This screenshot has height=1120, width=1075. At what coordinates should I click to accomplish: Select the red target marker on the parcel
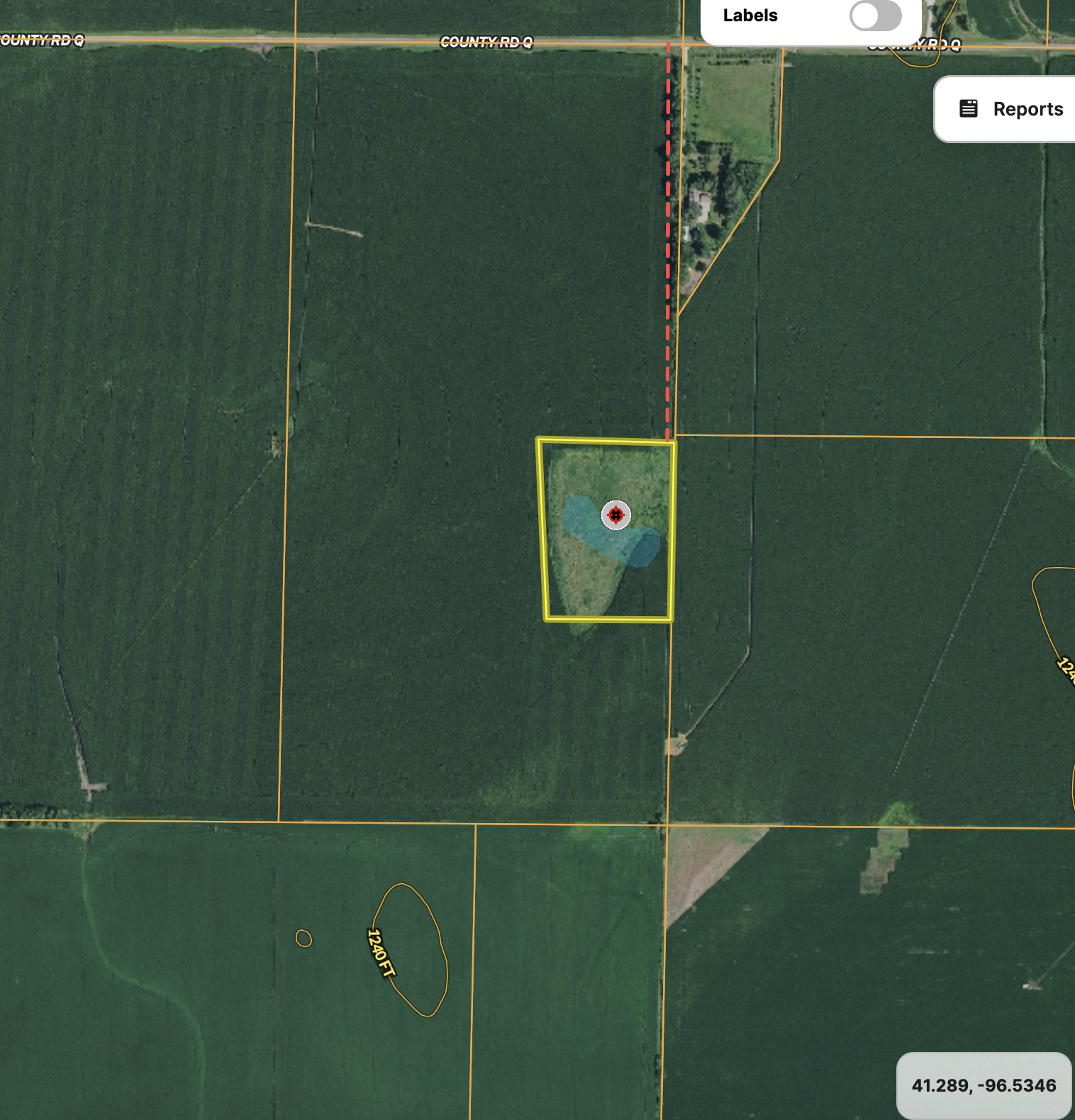click(x=616, y=515)
